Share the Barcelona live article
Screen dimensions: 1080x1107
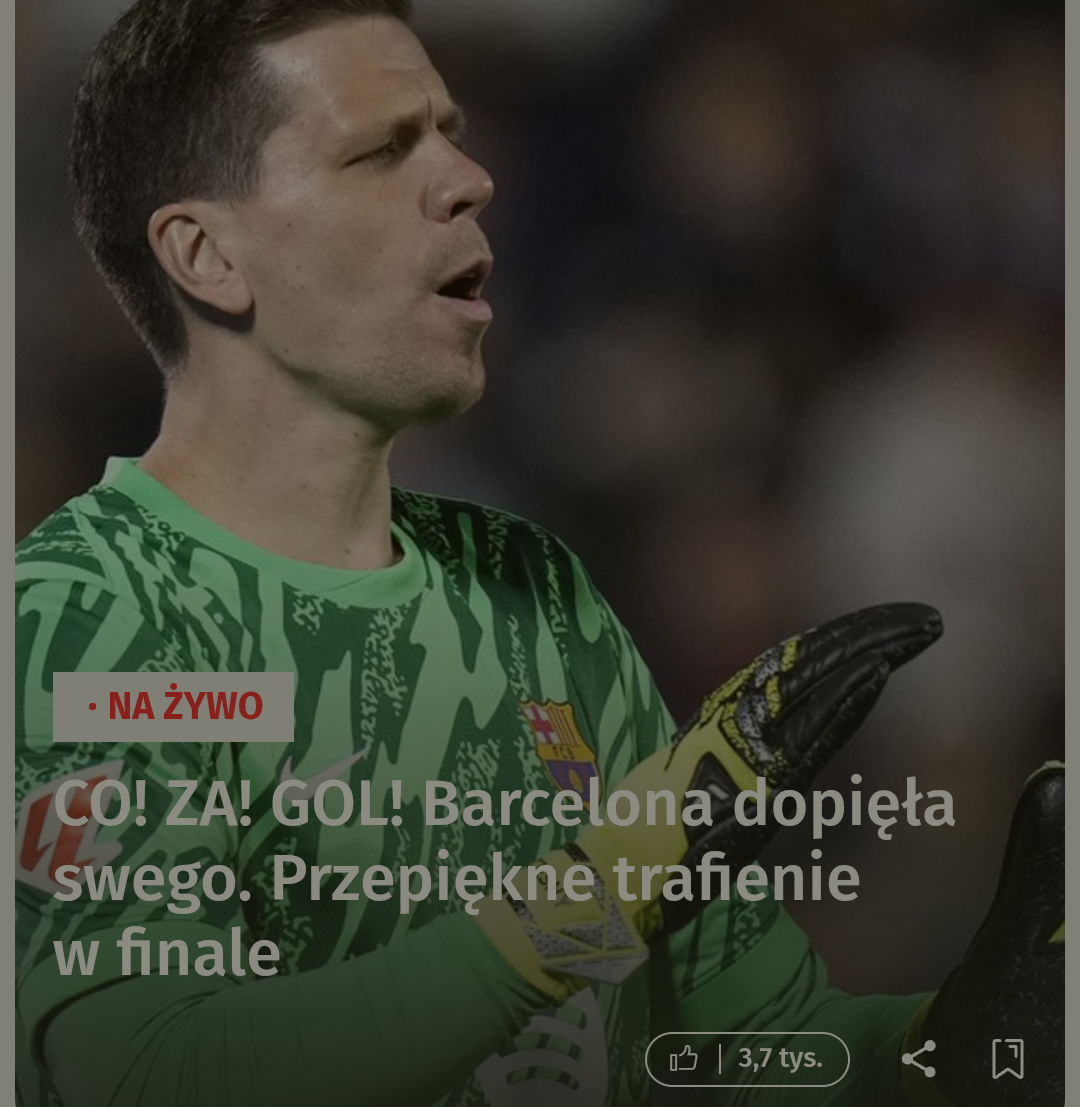coord(919,1059)
